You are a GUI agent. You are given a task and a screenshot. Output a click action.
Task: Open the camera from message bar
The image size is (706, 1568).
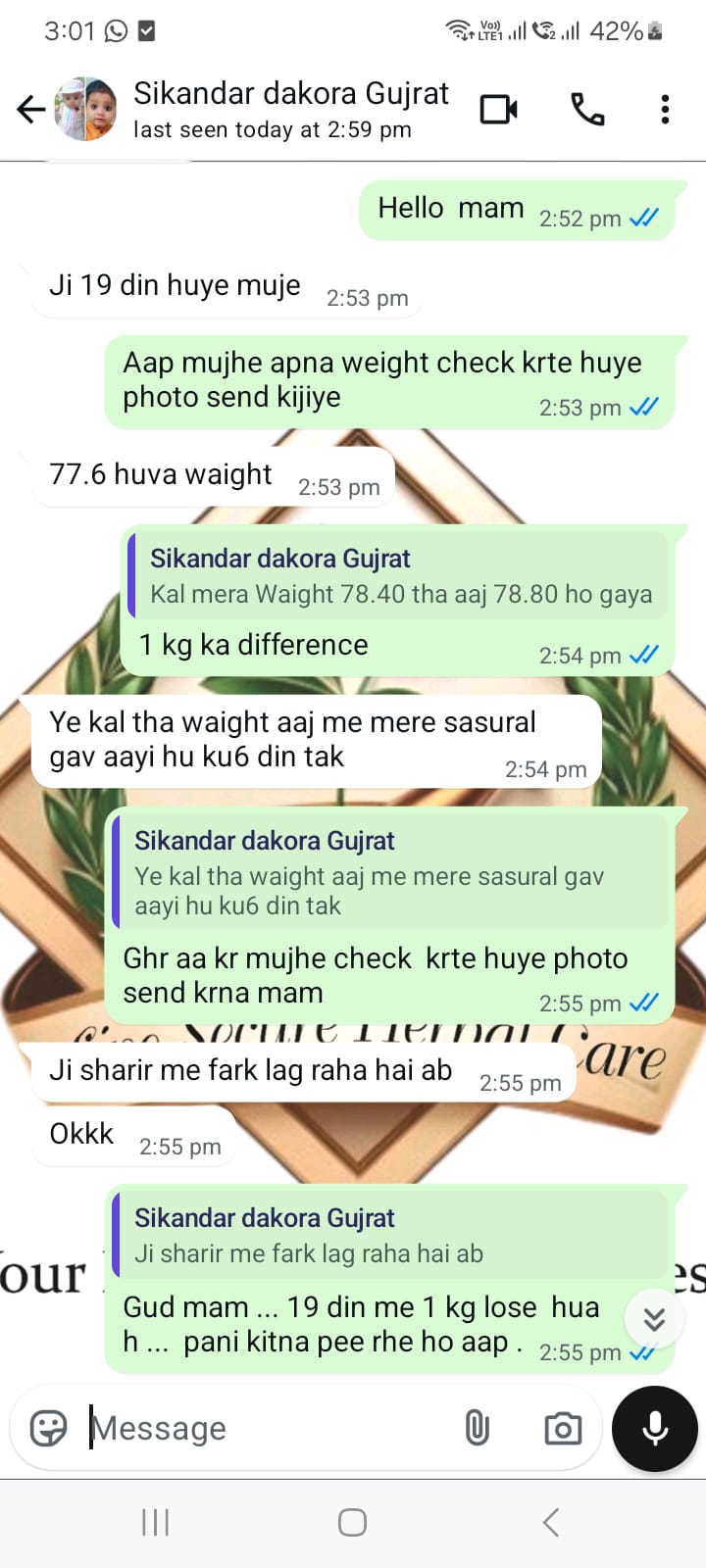[x=563, y=1429]
